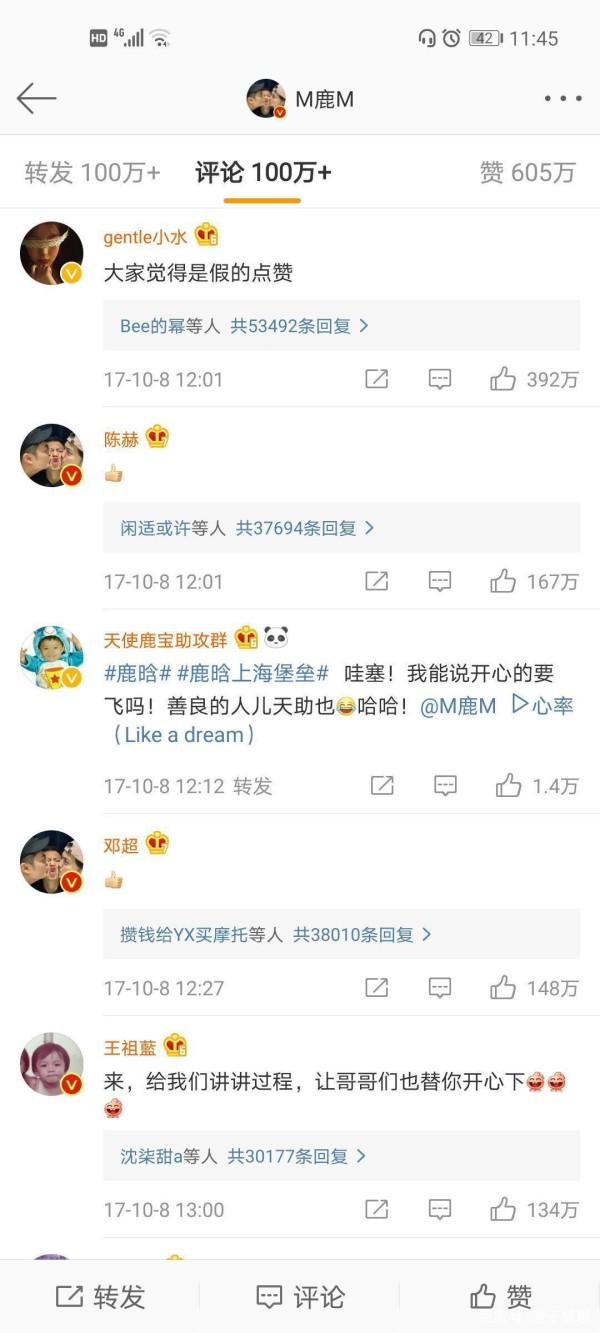This screenshot has height=1333, width=600.
Task: Like gentle小水's comment
Action: pos(534,379)
